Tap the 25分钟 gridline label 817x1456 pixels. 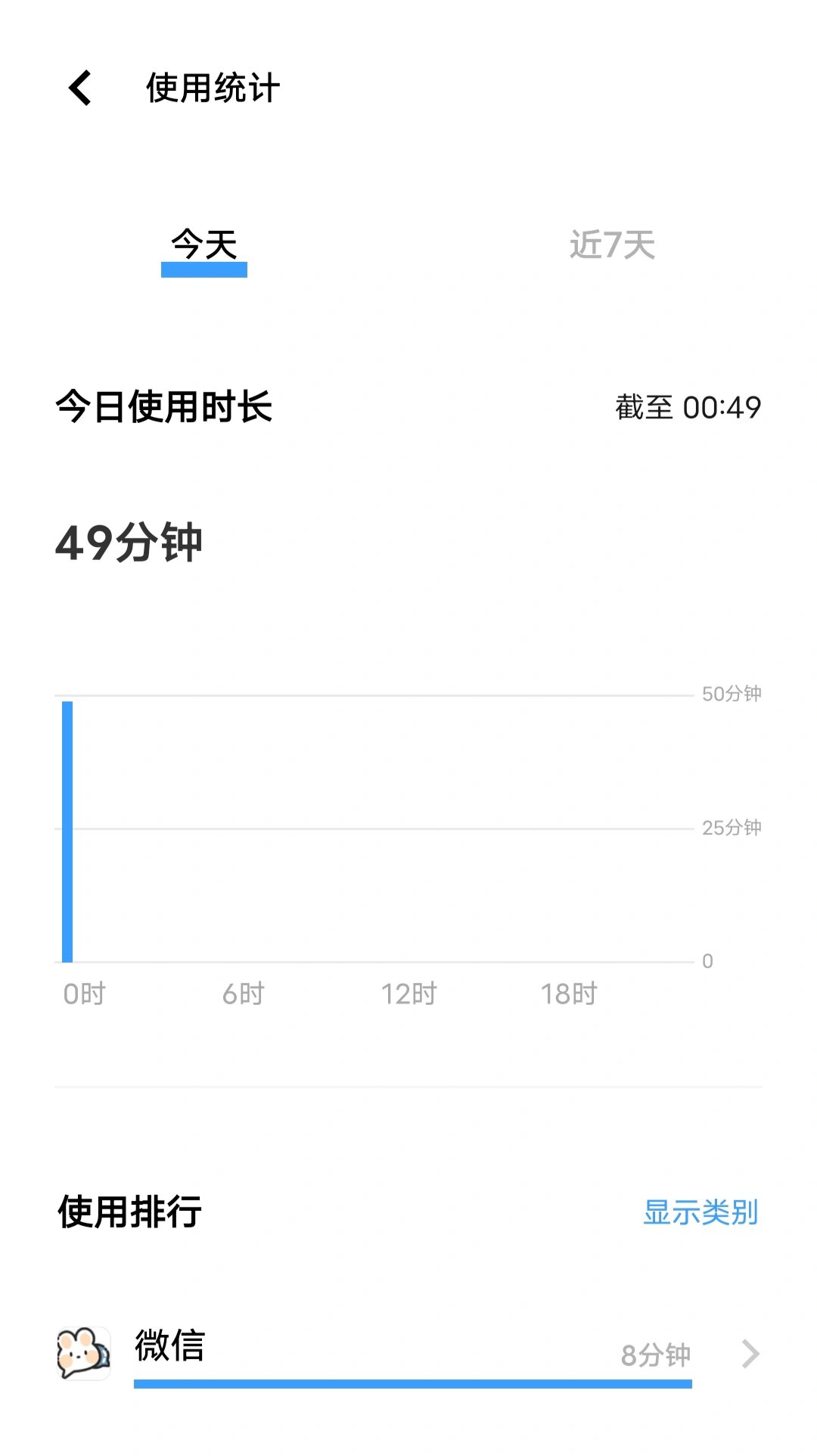coord(731,827)
